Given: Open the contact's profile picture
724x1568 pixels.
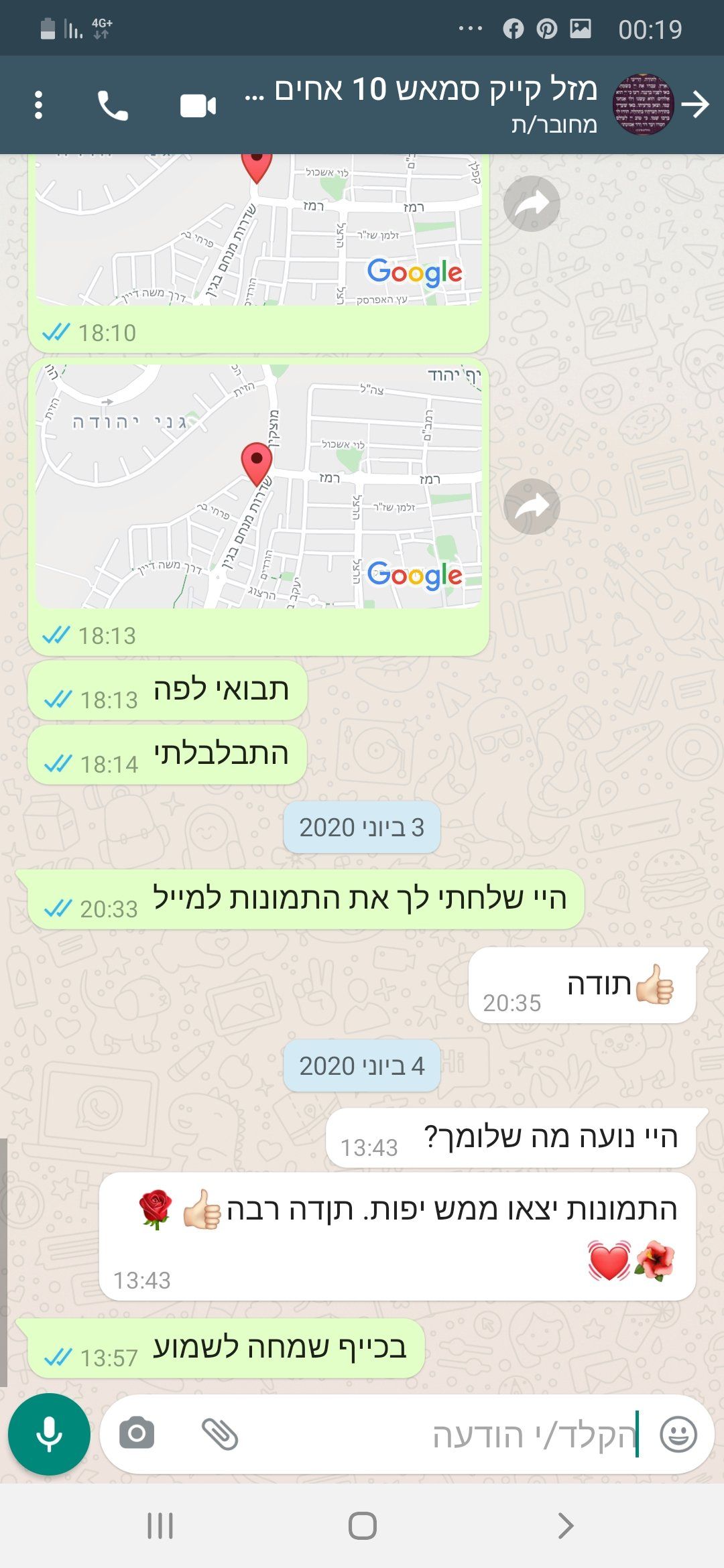Looking at the screenshot, I should pos(642,105).
